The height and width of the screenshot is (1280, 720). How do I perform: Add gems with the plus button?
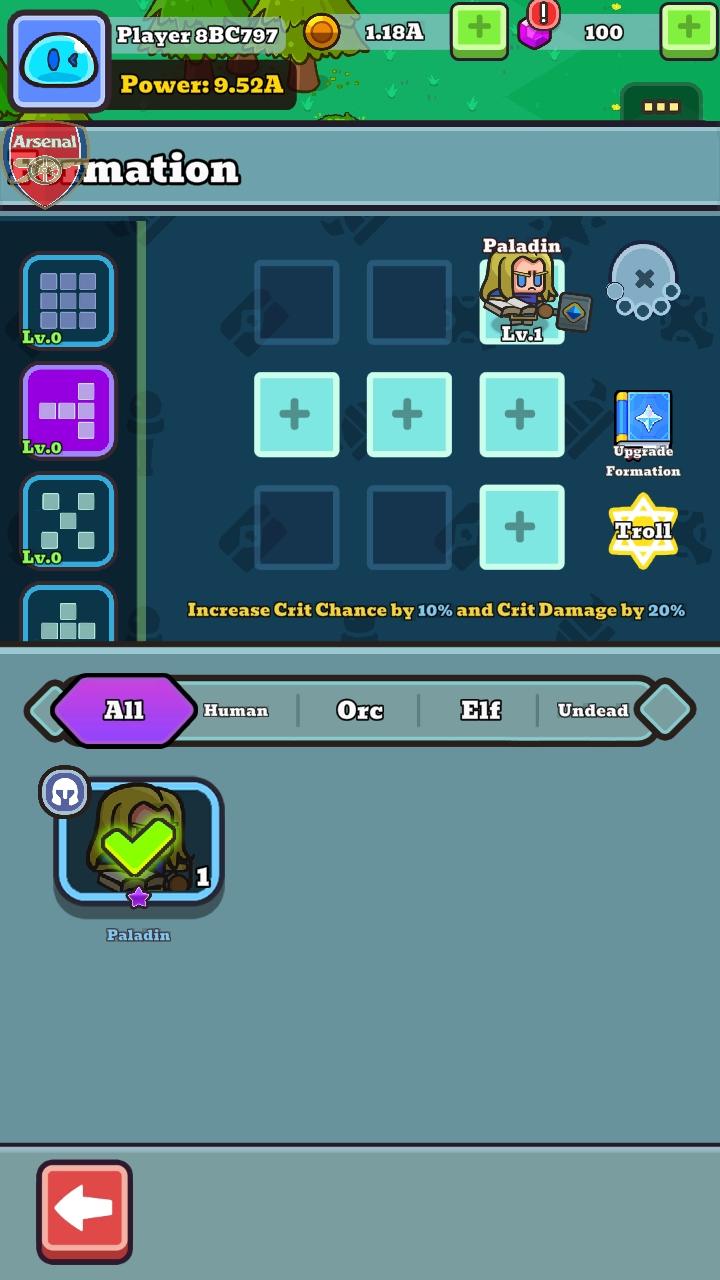(688, 30)
